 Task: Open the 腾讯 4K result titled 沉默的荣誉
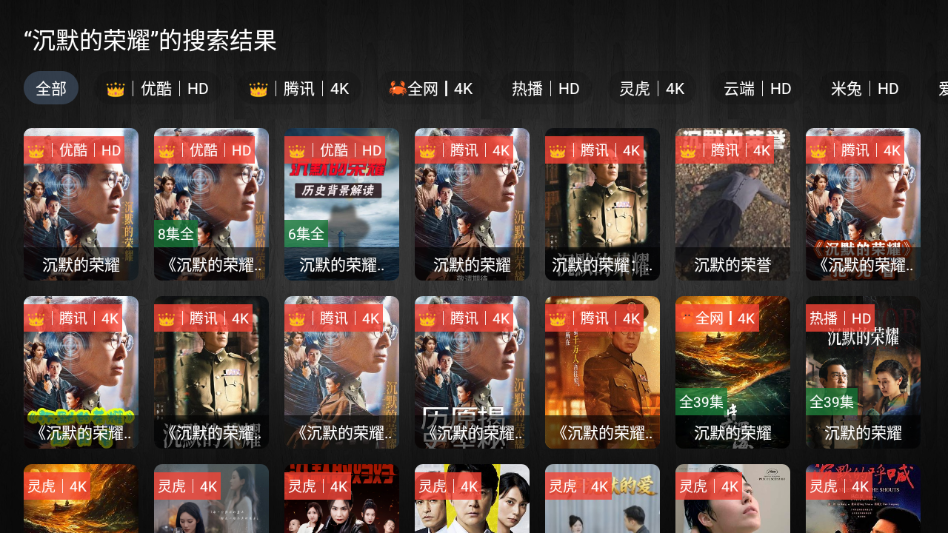click(x=732, y=204)
